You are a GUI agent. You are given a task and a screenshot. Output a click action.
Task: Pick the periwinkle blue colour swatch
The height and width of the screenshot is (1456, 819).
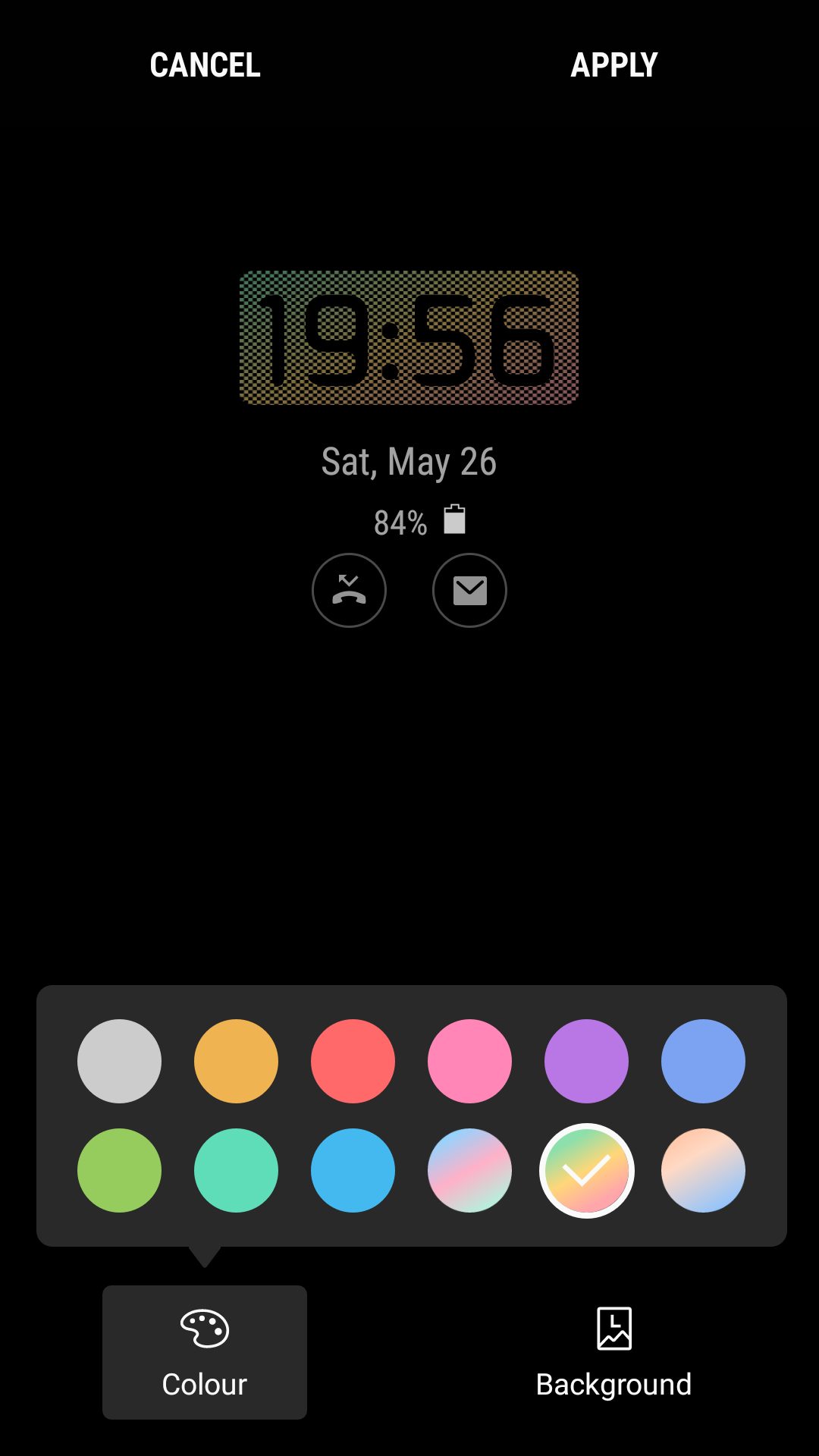click(x=703, y=1061)
